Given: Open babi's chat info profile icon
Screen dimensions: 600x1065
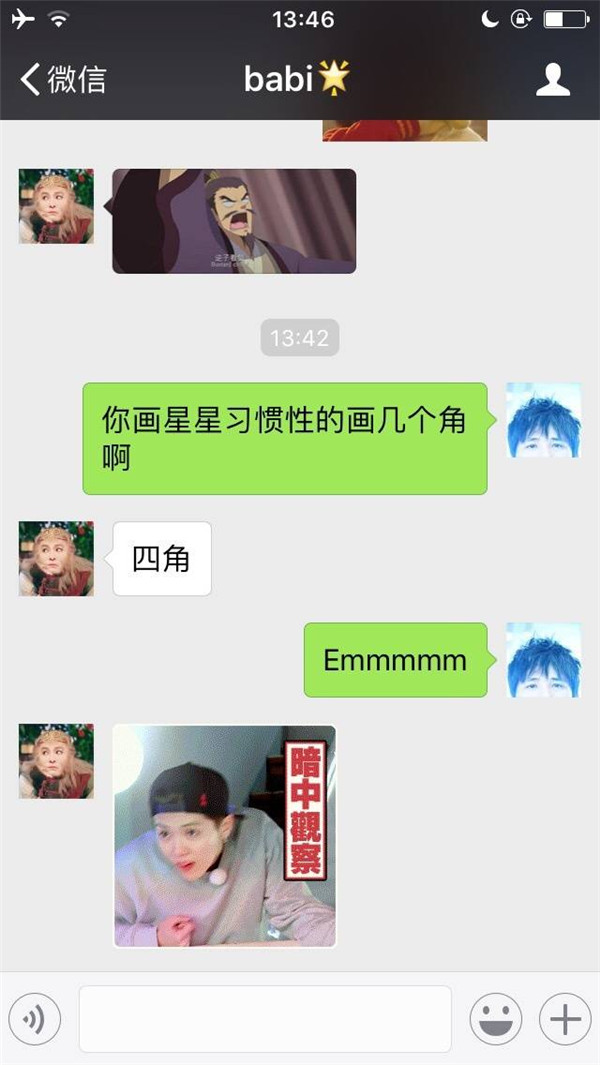Looking at the screenshot, I should point(552,80).
